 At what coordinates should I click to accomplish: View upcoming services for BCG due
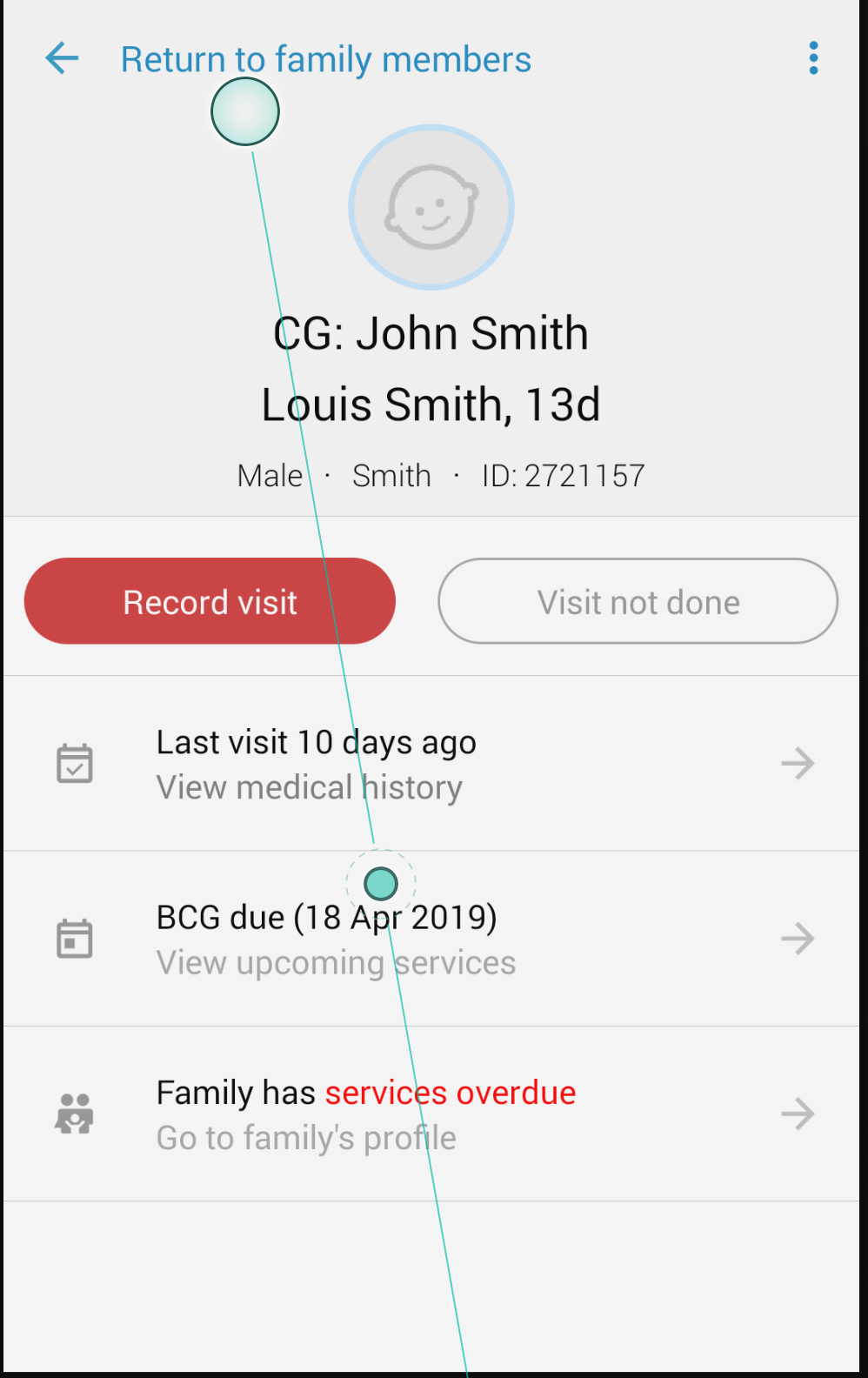pos(431,939)
